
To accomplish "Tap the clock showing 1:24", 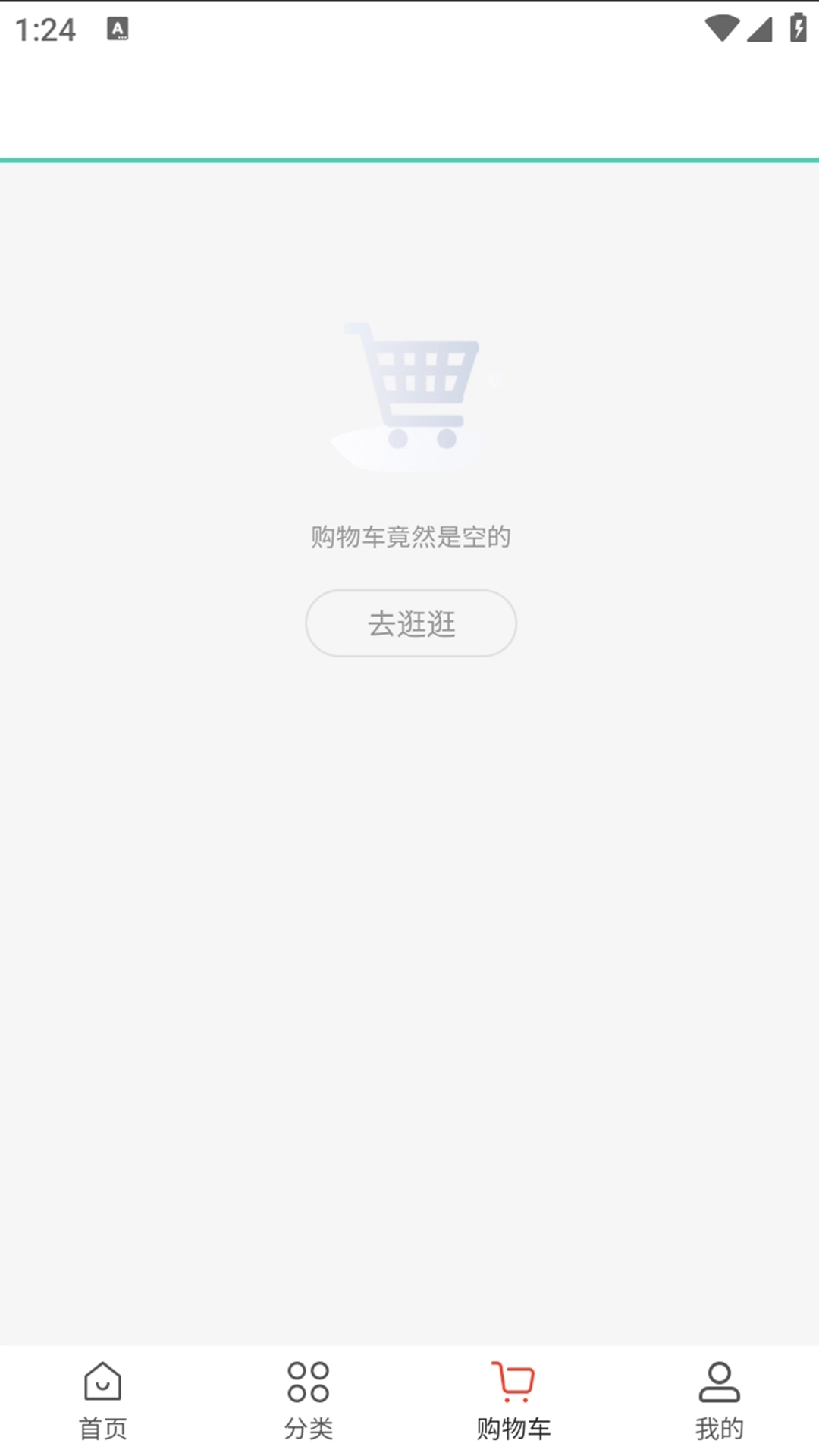I will 45,29.
